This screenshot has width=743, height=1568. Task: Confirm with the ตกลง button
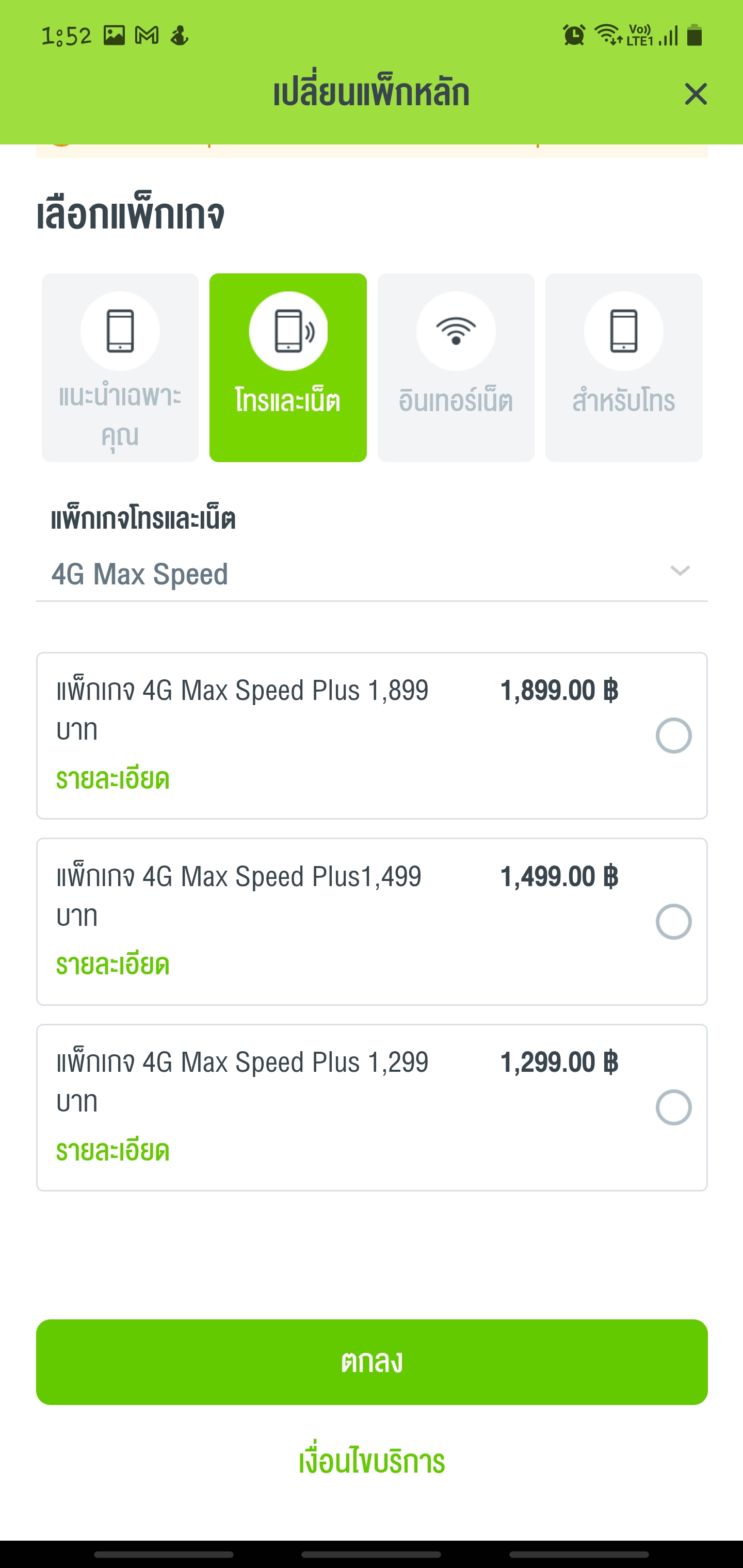pyautogui.click(x=372, y=1362)
